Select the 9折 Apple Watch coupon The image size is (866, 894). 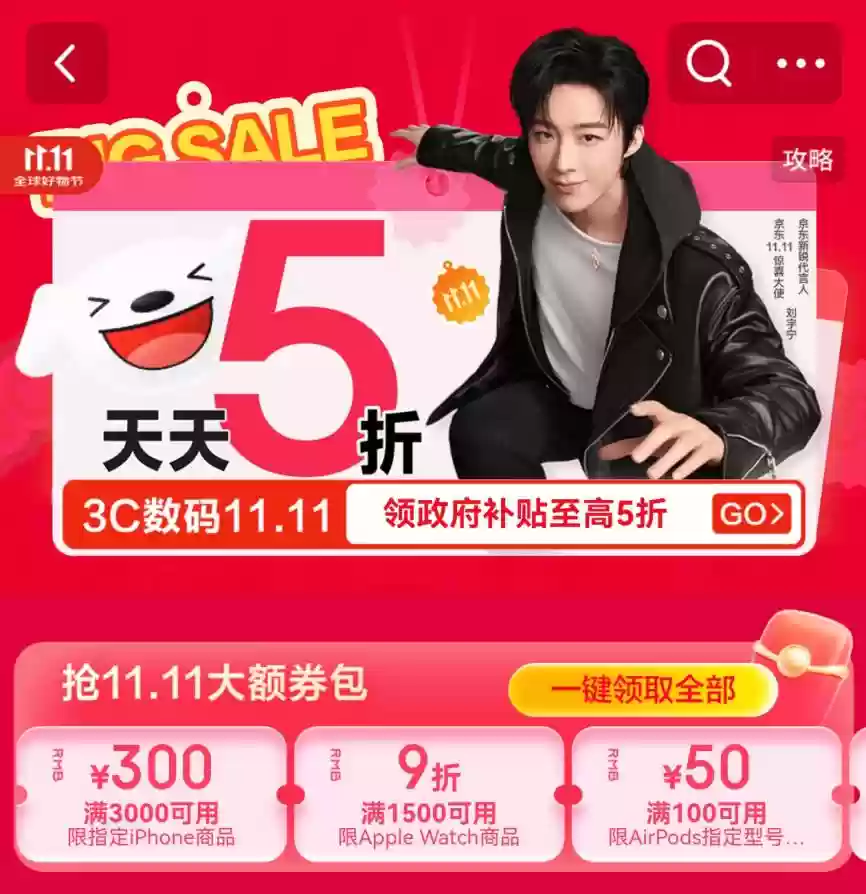point(429,794)
